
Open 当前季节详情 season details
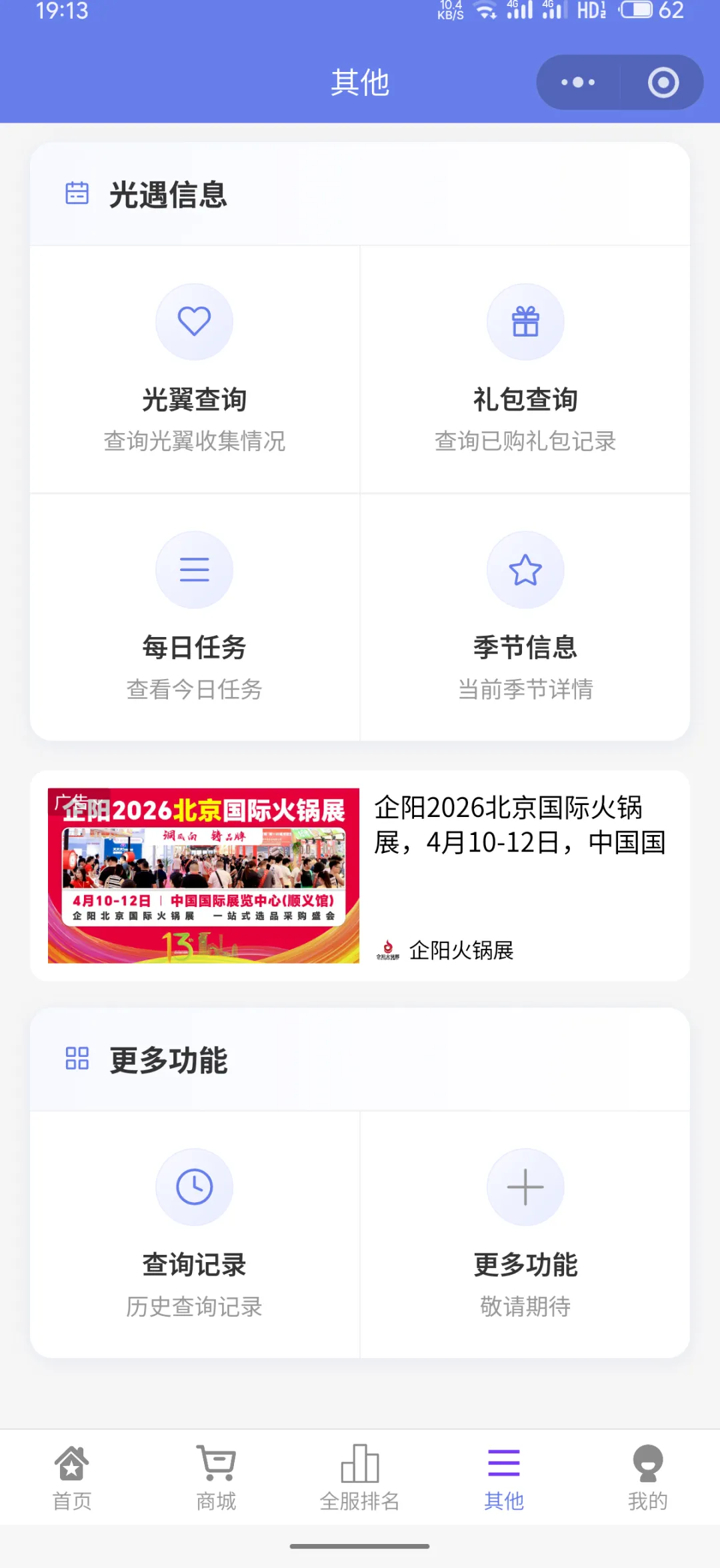coord(527,690)
